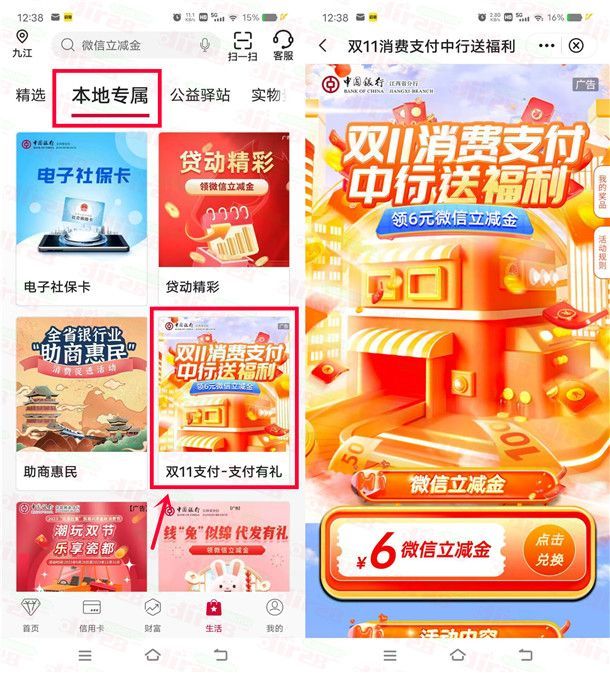Viewport: 610px width, 673px height.
Task: Change the 九江 location
Action: (22, 45)
